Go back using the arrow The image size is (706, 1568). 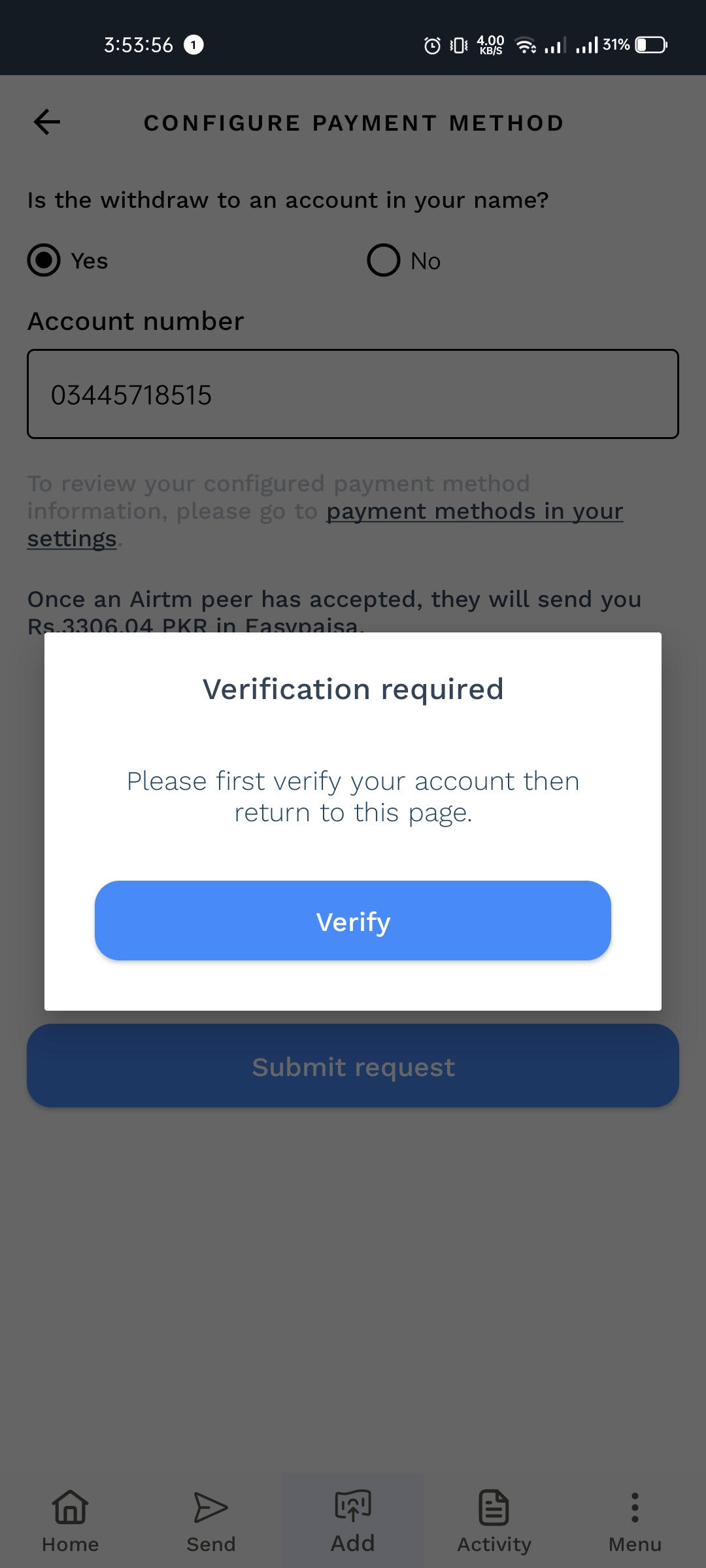click(x=47, y=122)
